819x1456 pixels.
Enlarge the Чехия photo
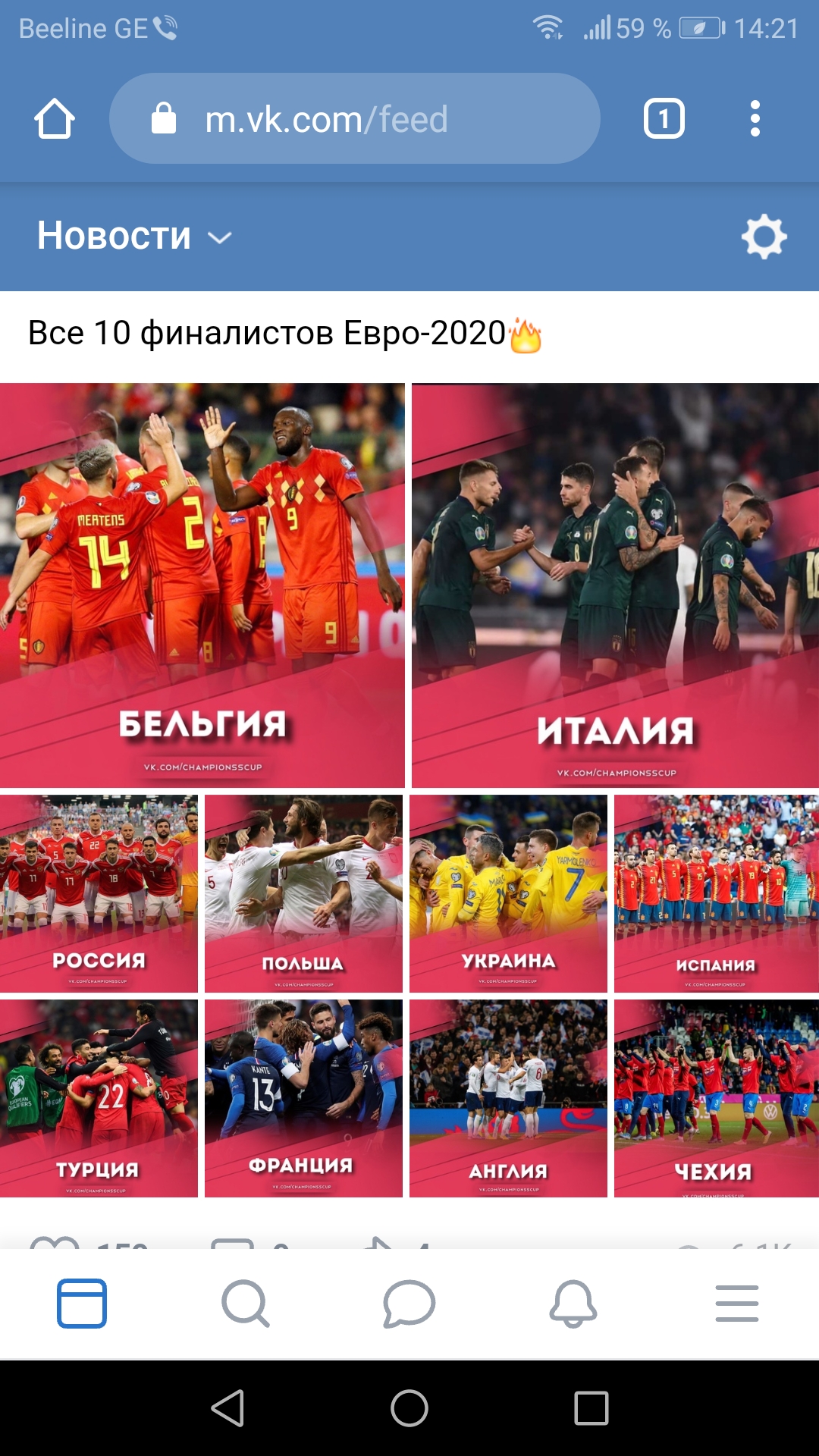point(716,1098)
